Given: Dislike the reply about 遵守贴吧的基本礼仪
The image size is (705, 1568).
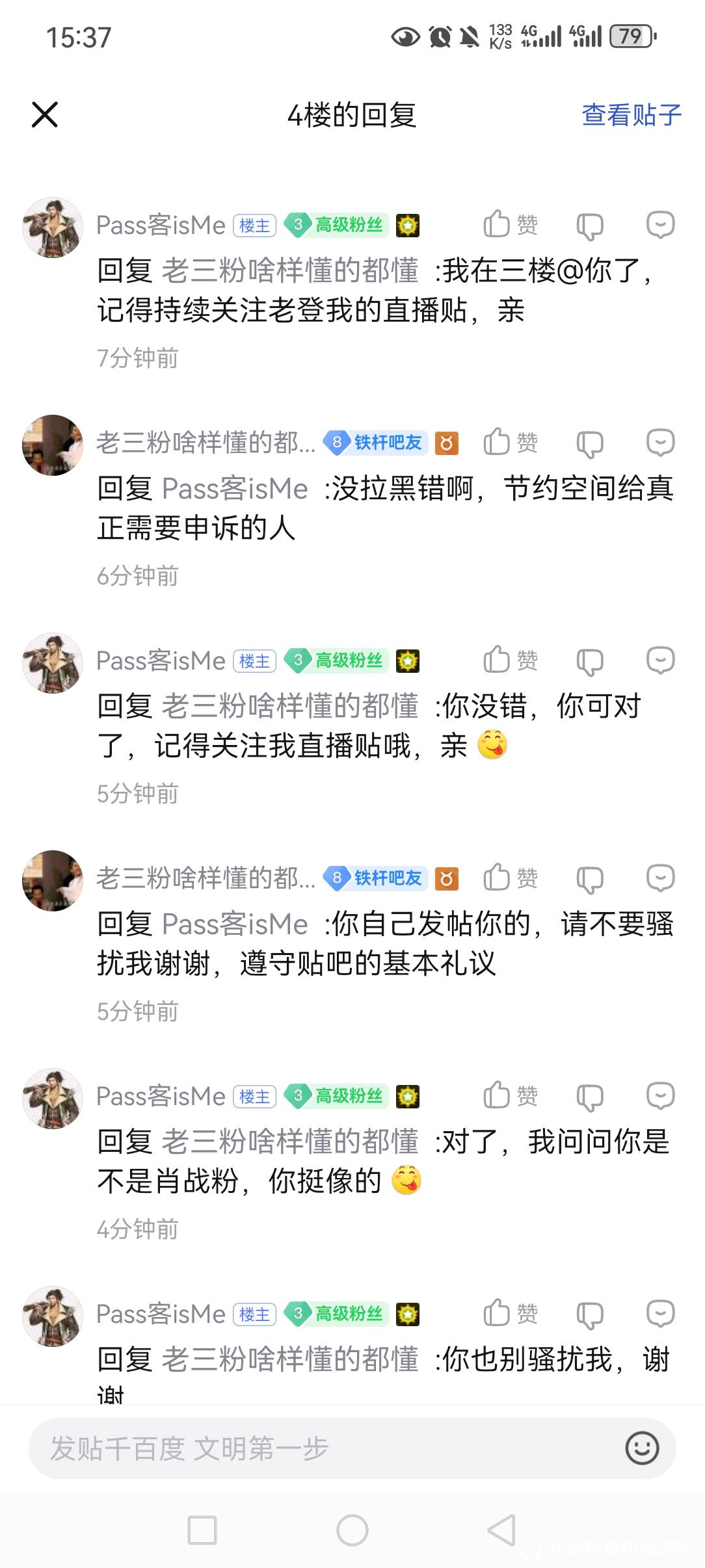Looking at the screenshot, I should click(x=590, y=880).
